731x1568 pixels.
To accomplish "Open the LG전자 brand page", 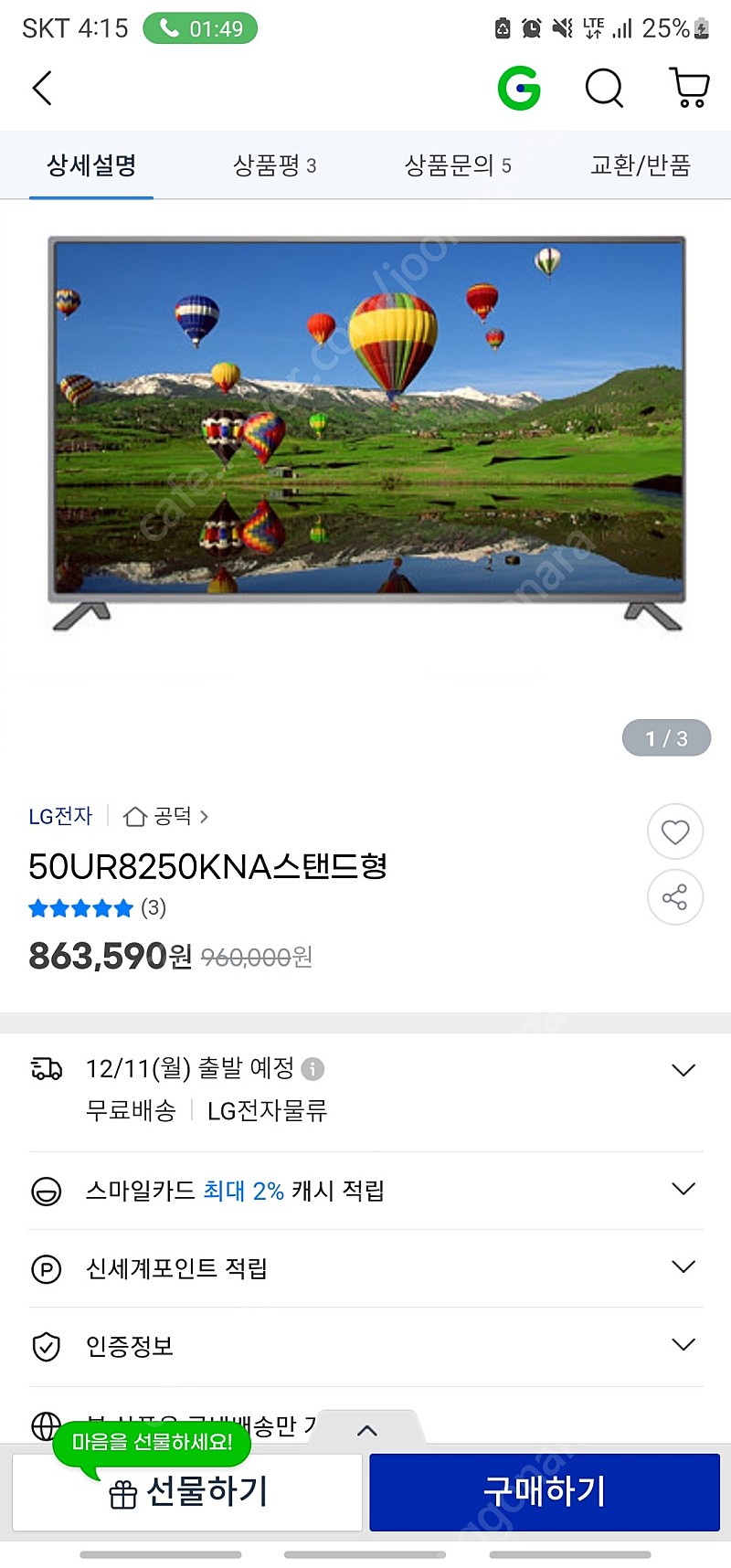I will (x=59, y=816).
